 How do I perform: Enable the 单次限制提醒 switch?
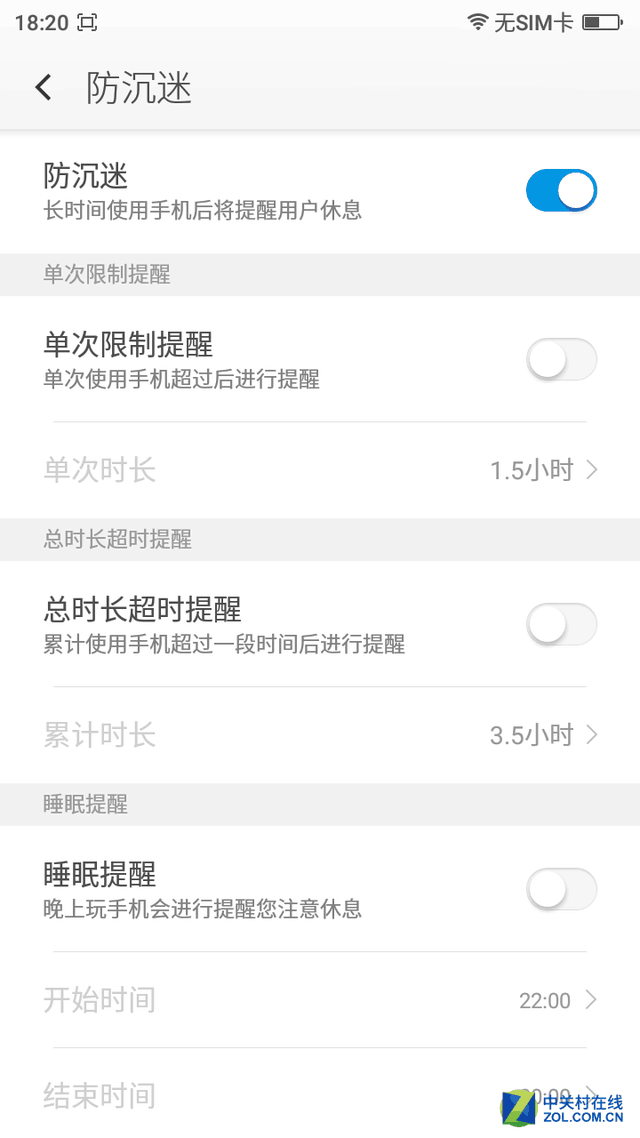coord(561,360)
